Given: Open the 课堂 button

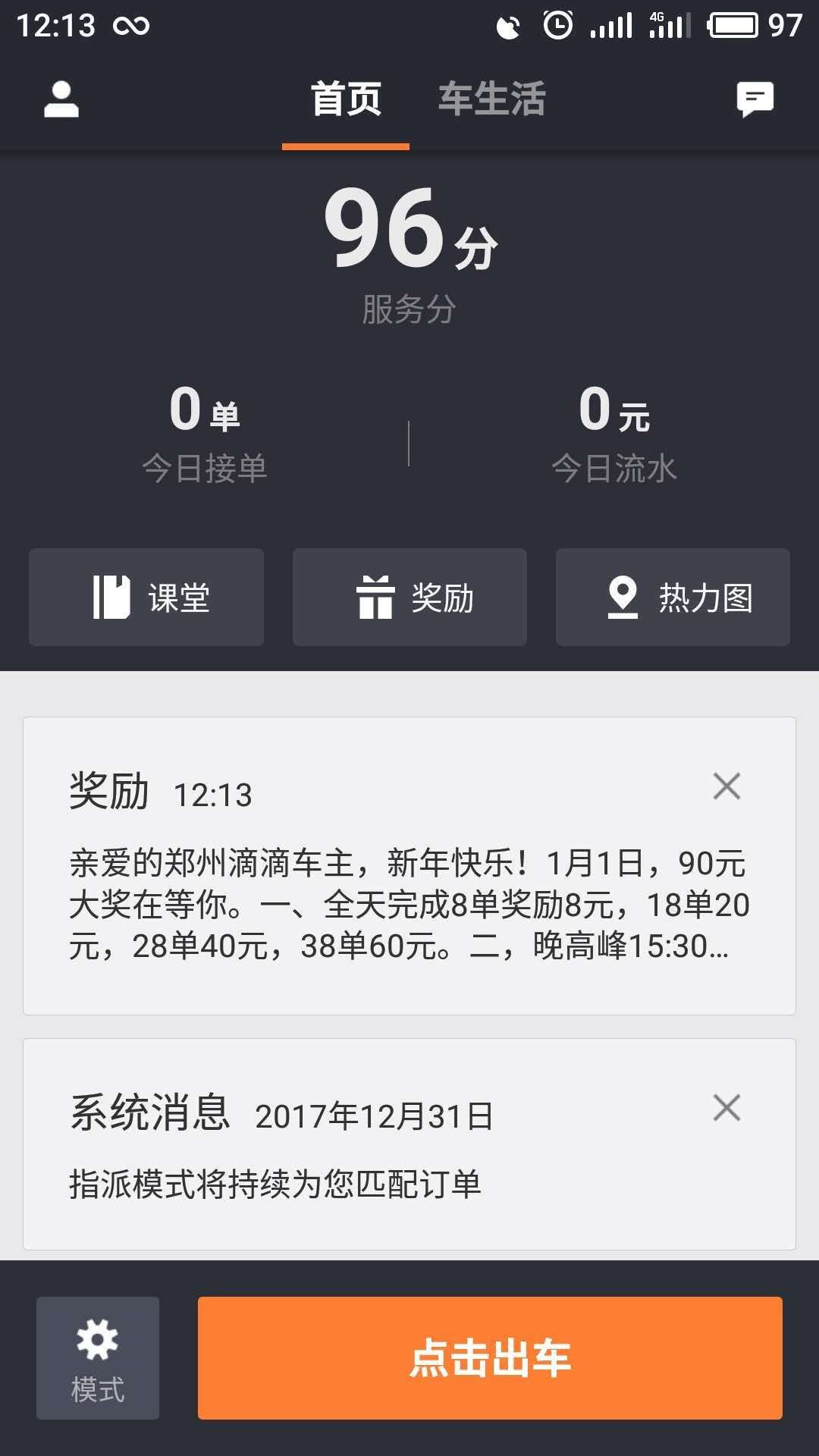Looking at the screenshot, I should 146,598.
